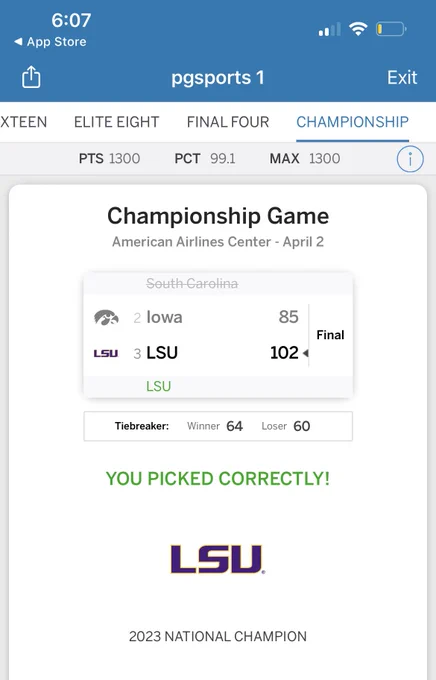The width and height of the screenshot is (436, 680).
Task: Open the scoring info icon
Action: click(x=410, y=159)
